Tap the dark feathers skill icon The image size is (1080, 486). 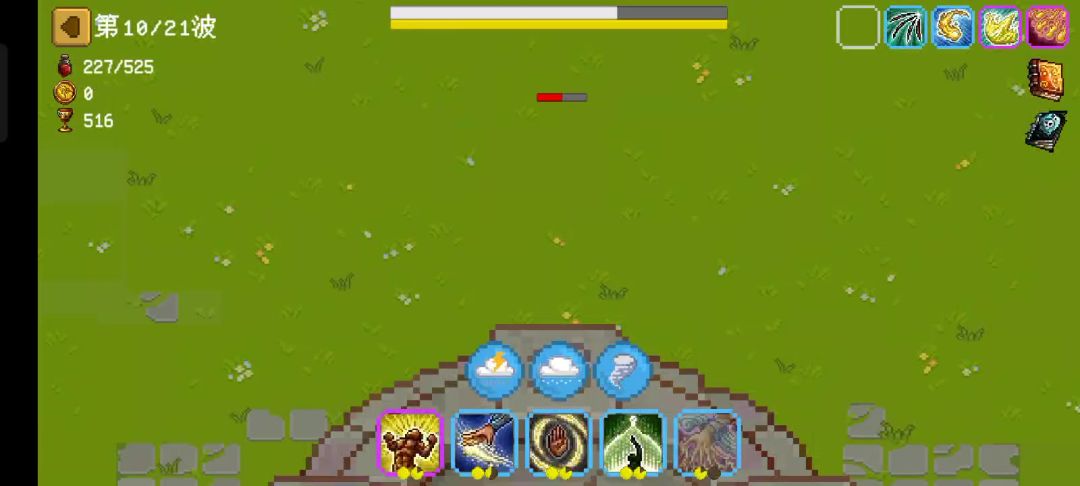point(905,27)
